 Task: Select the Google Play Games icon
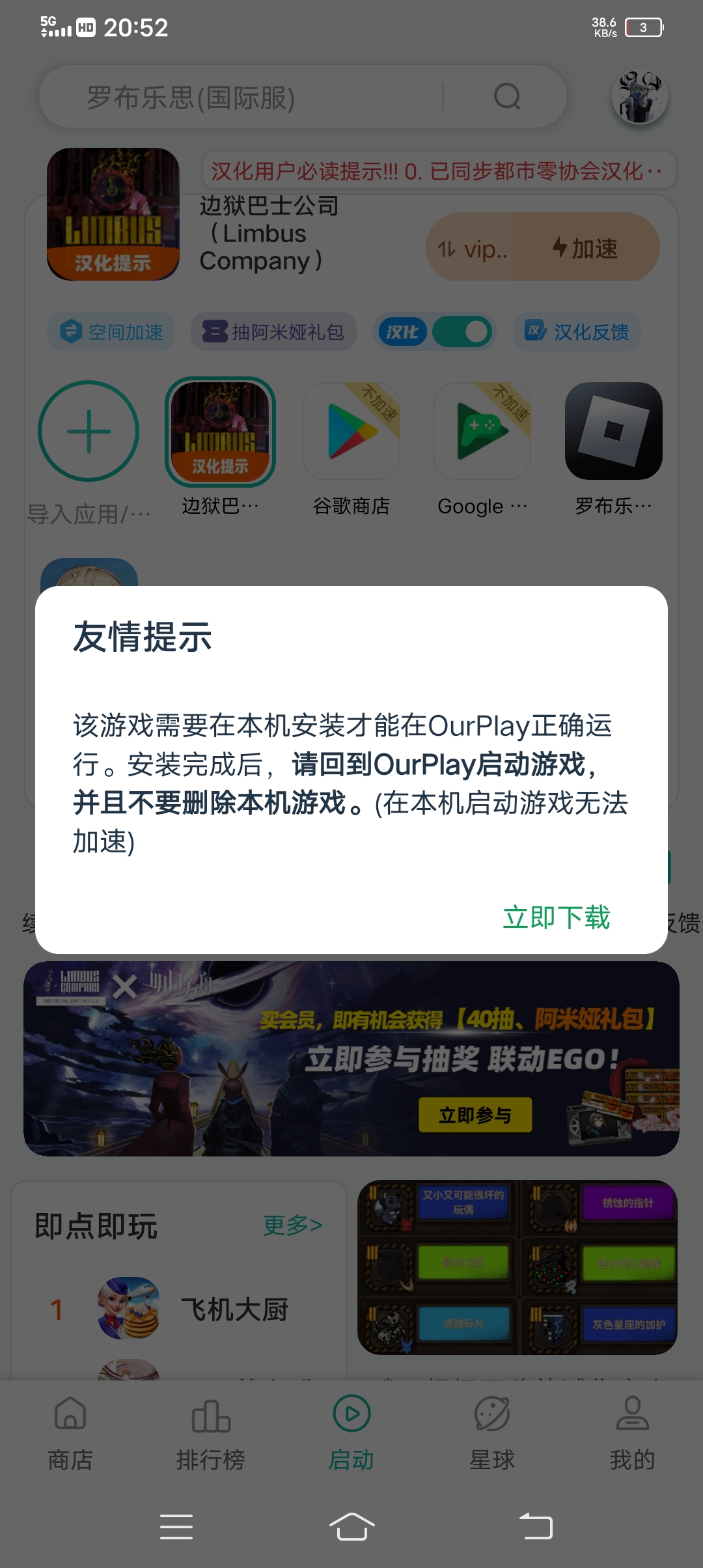[482, 432]
